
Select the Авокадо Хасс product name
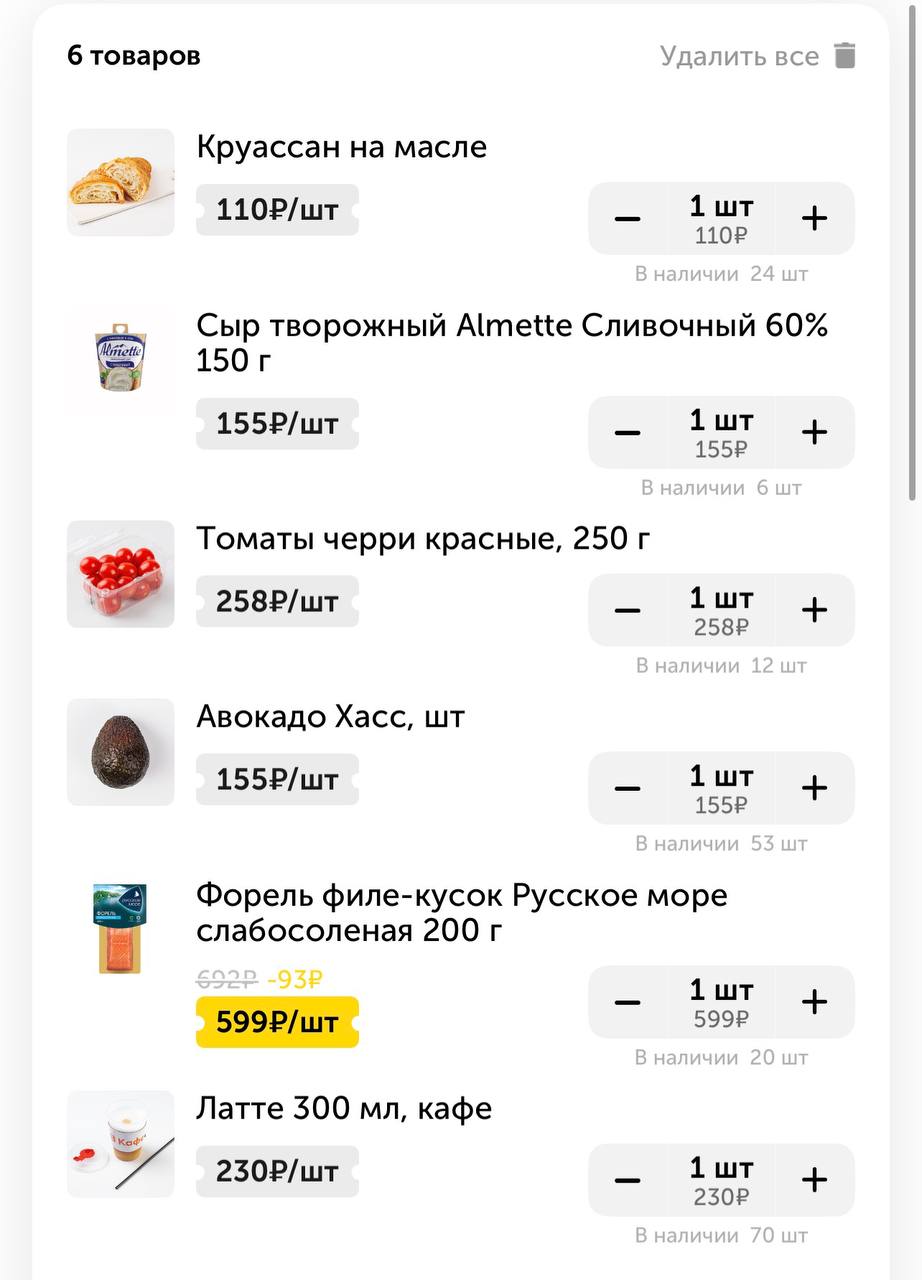[330, 716]
